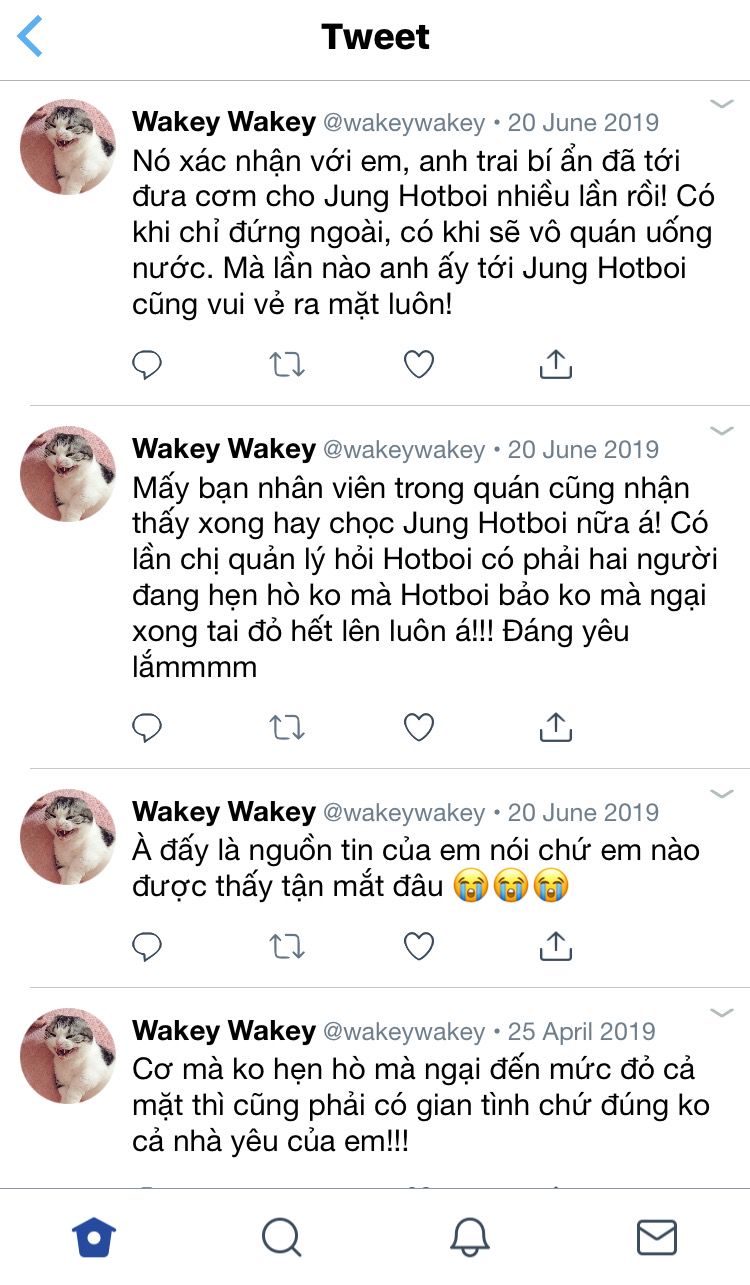Like the tweet starting "Nó xác nhận"

pos(419,365)
